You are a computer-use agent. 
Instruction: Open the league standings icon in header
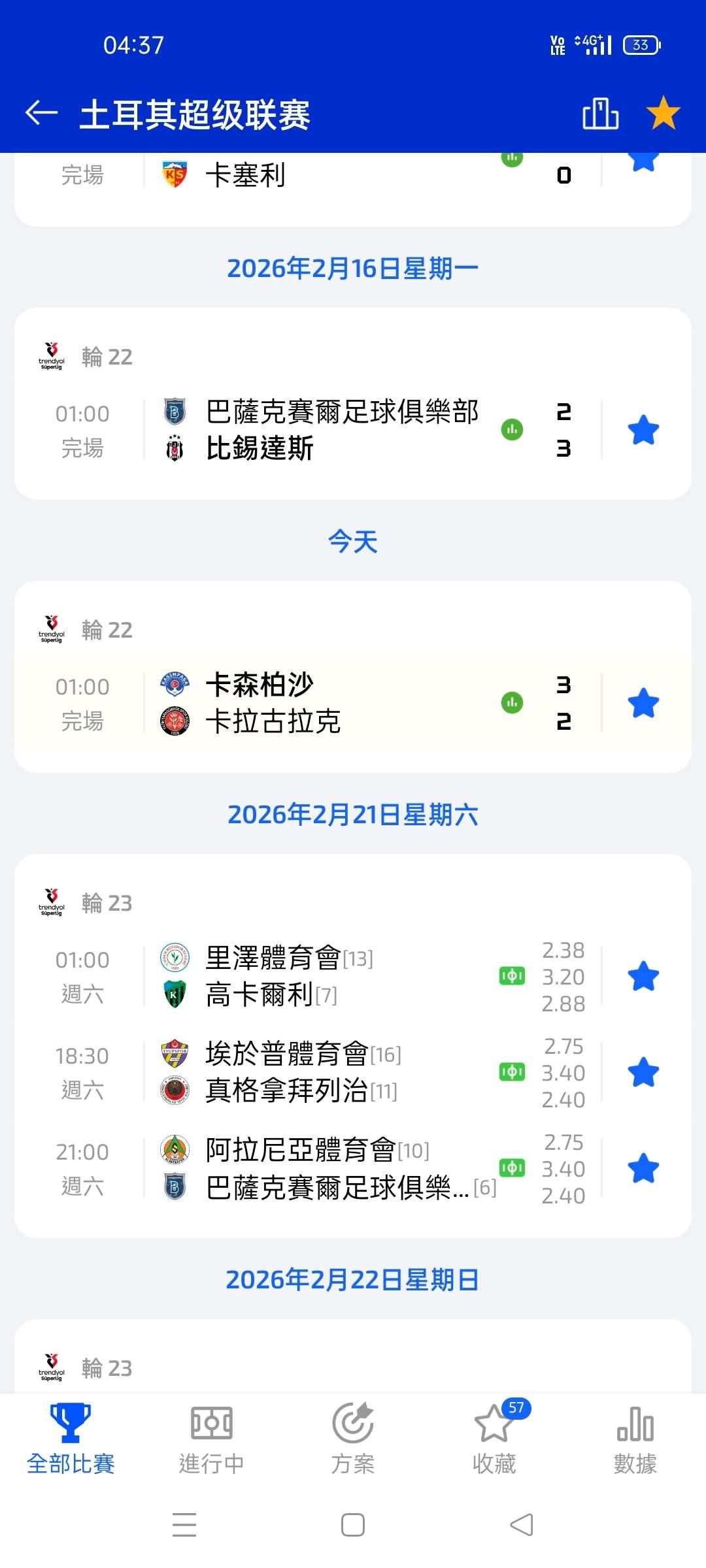coord(600,114)
